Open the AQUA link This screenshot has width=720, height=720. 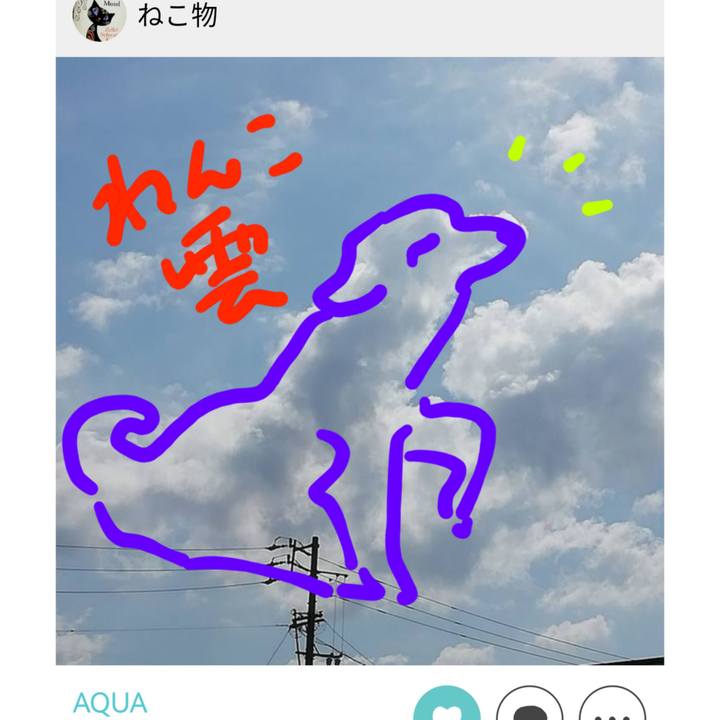coord(110,703)
